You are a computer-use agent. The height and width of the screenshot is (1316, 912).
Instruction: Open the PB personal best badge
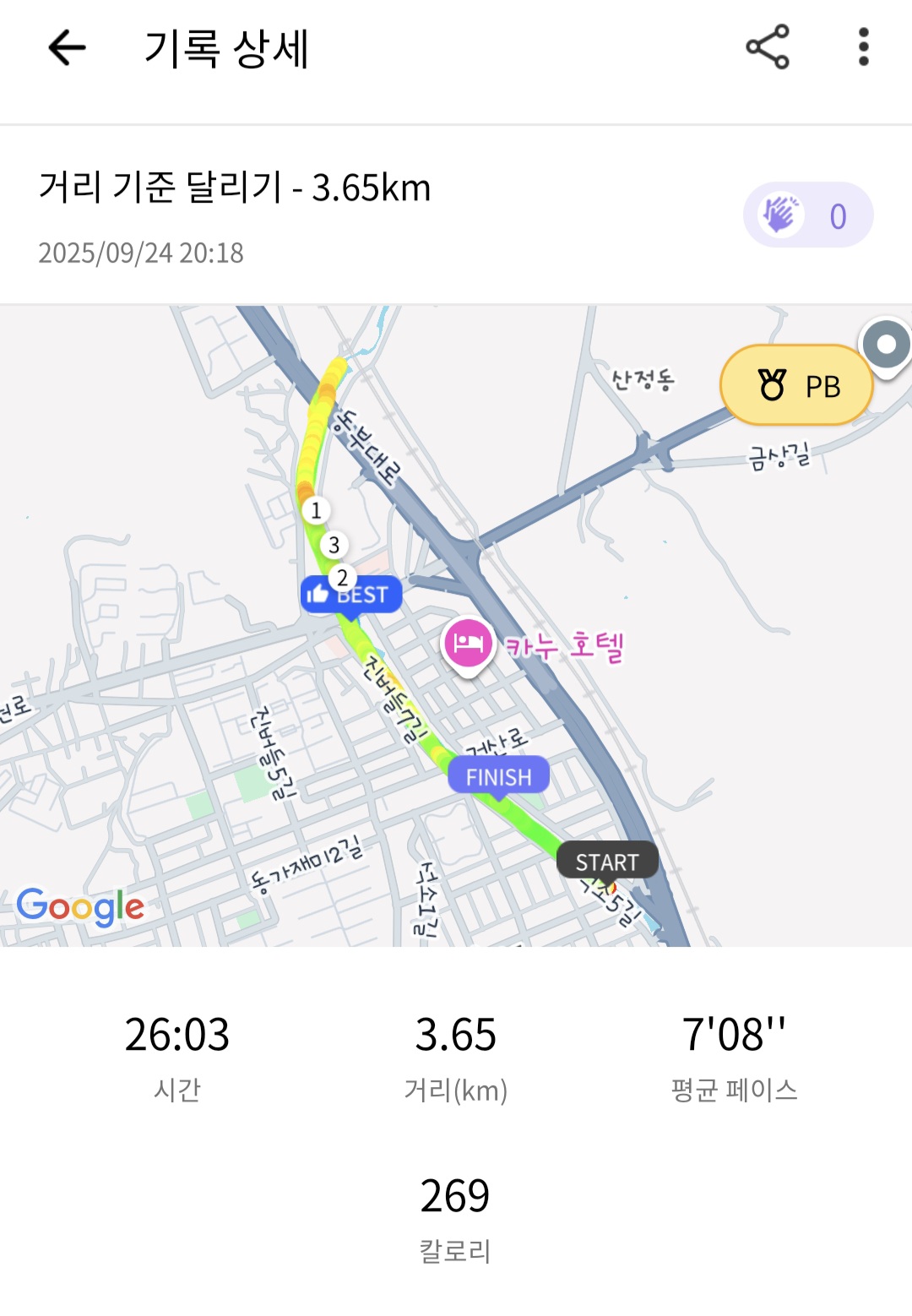[x=795, y=385]
